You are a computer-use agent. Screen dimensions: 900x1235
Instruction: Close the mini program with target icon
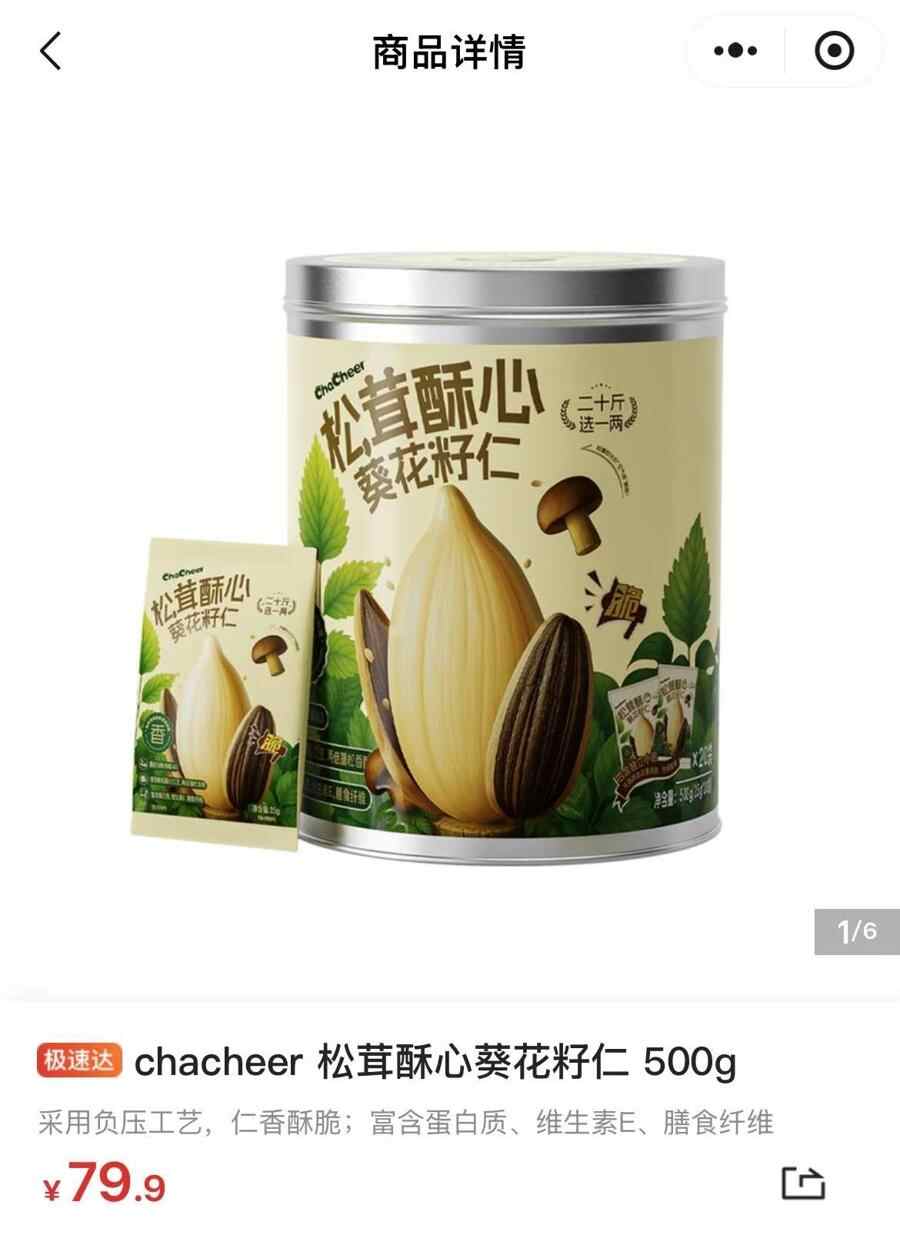coord(834,50)
